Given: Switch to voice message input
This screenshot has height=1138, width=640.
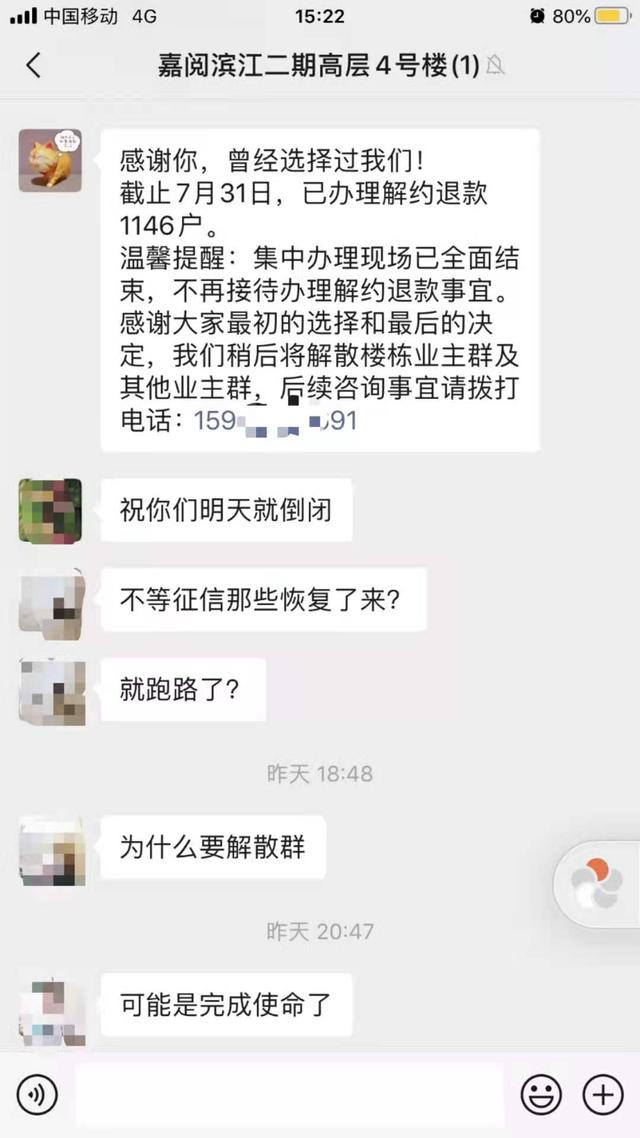Looking at the screenshot, I should pyautogui.click(x=37, y=1095).
